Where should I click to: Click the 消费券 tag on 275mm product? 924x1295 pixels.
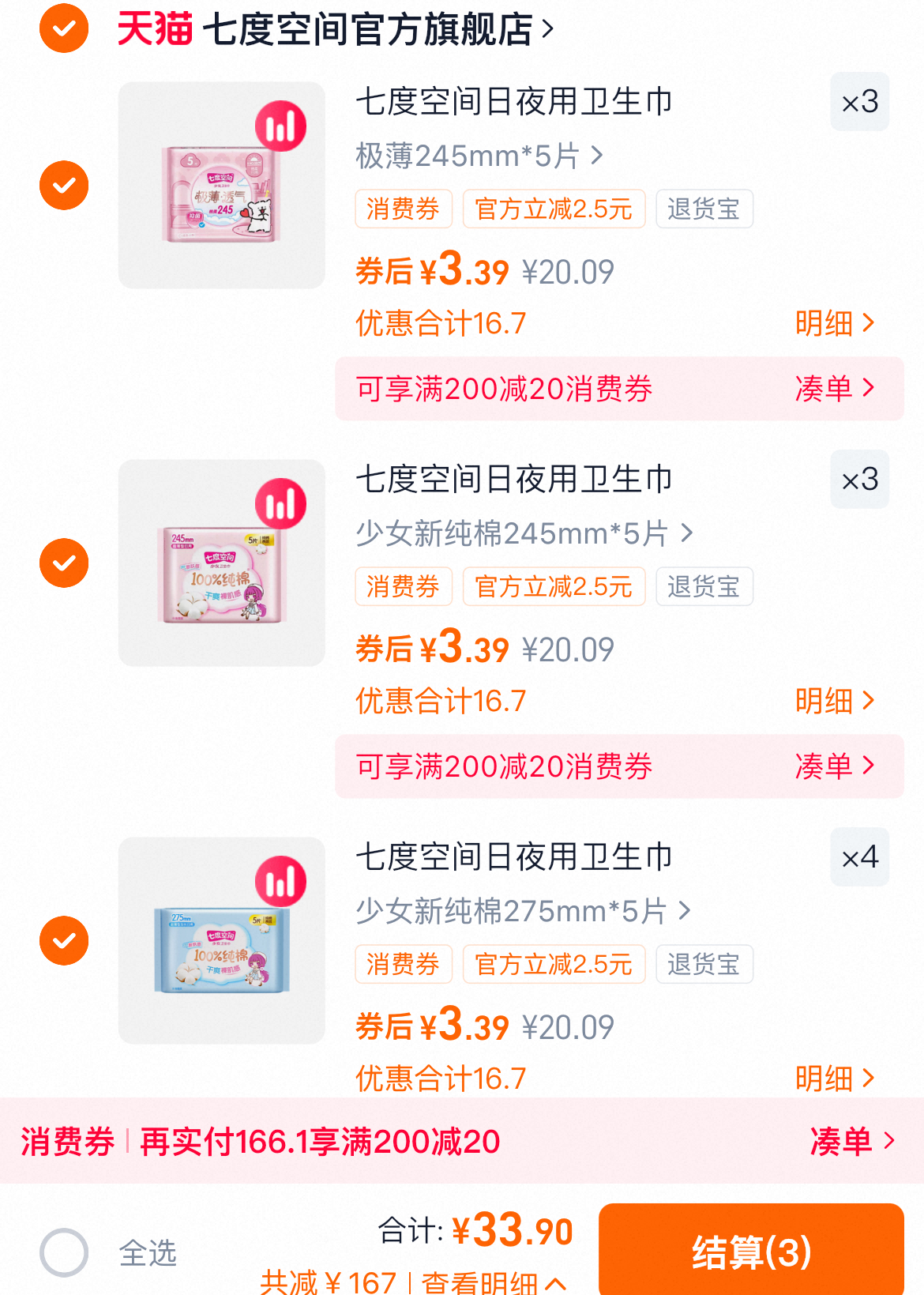(404, 964)
